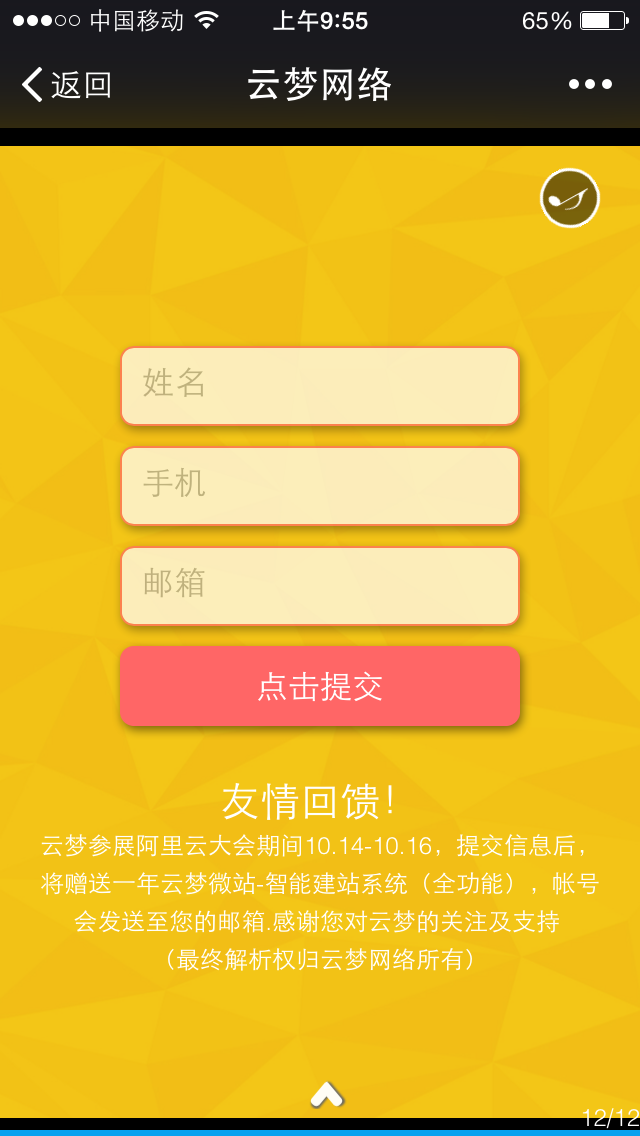Tap the white up arrow at bottom
The height and width of the screenshot is (1136, 640).
point(327,1095)
